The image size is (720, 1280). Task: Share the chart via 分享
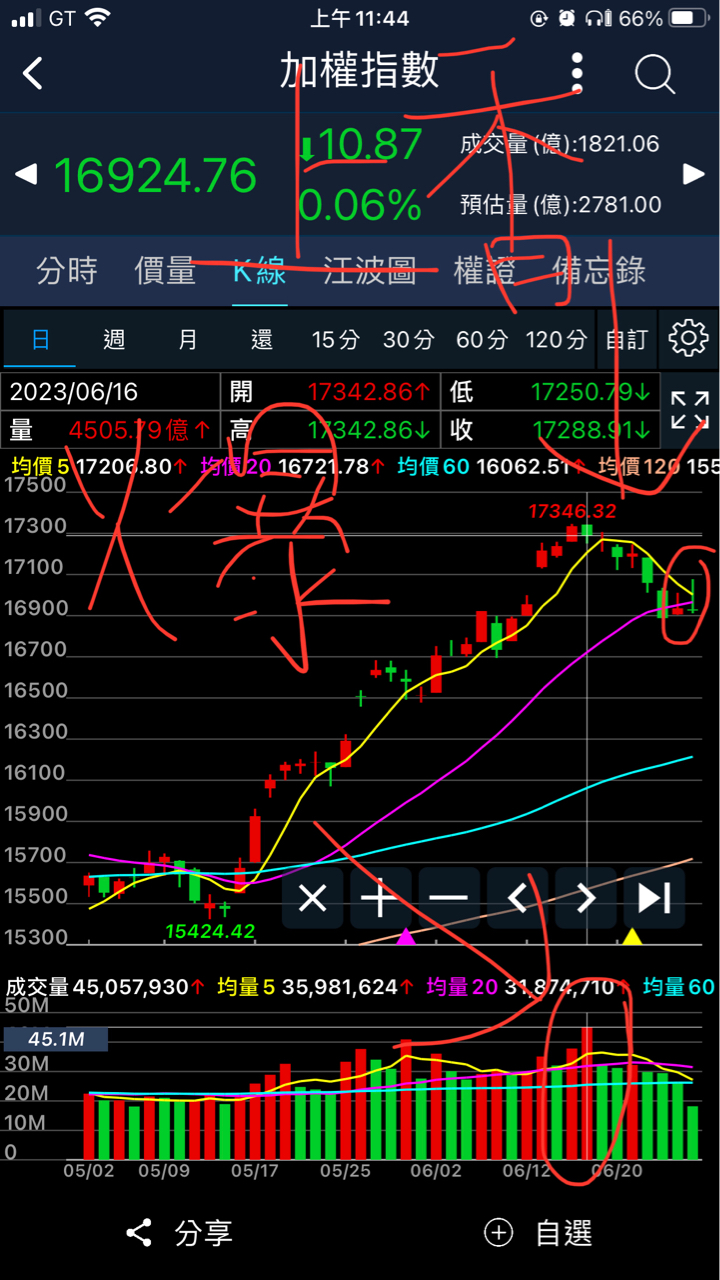click(x=179, y=1233)
